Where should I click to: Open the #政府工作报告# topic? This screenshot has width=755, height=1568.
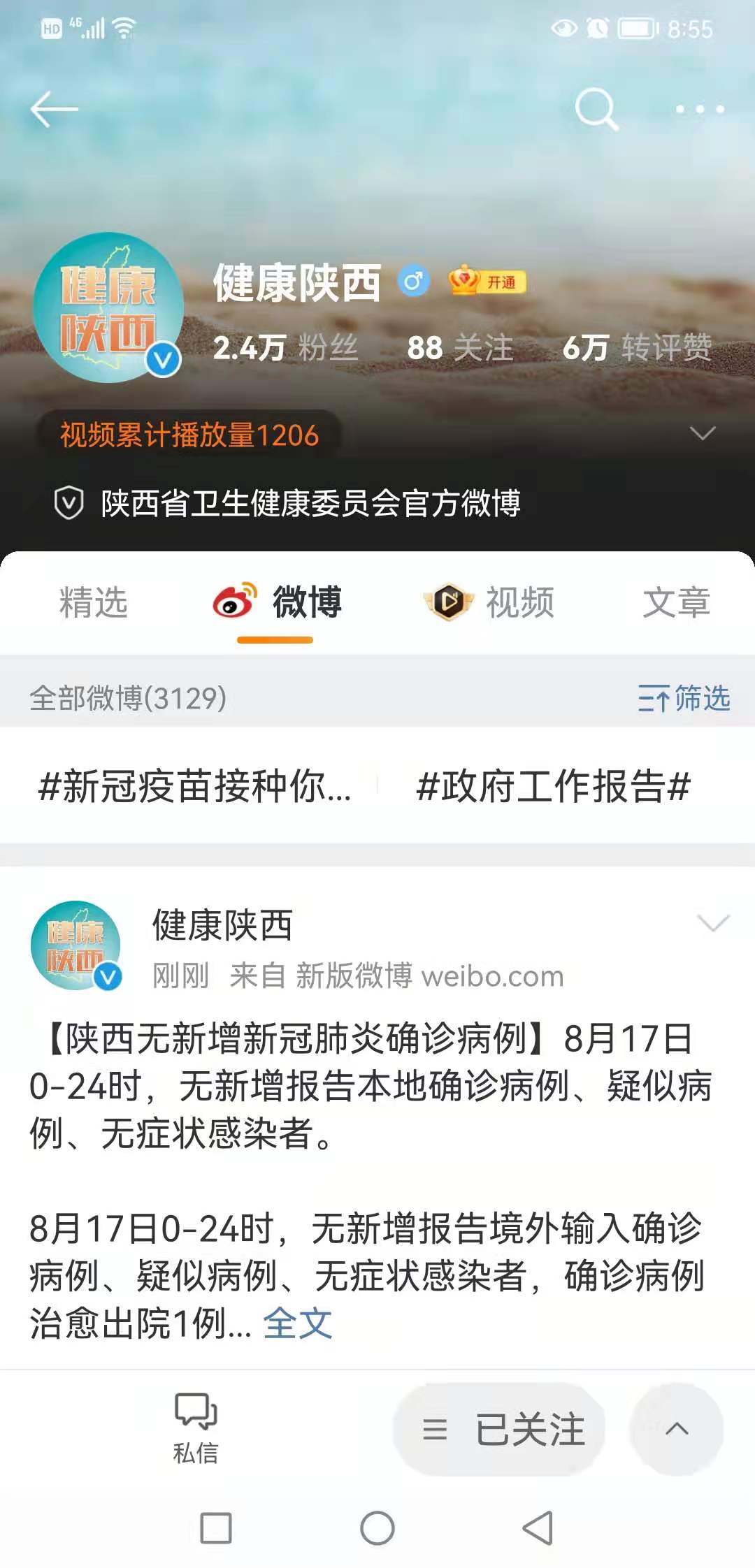553,786
